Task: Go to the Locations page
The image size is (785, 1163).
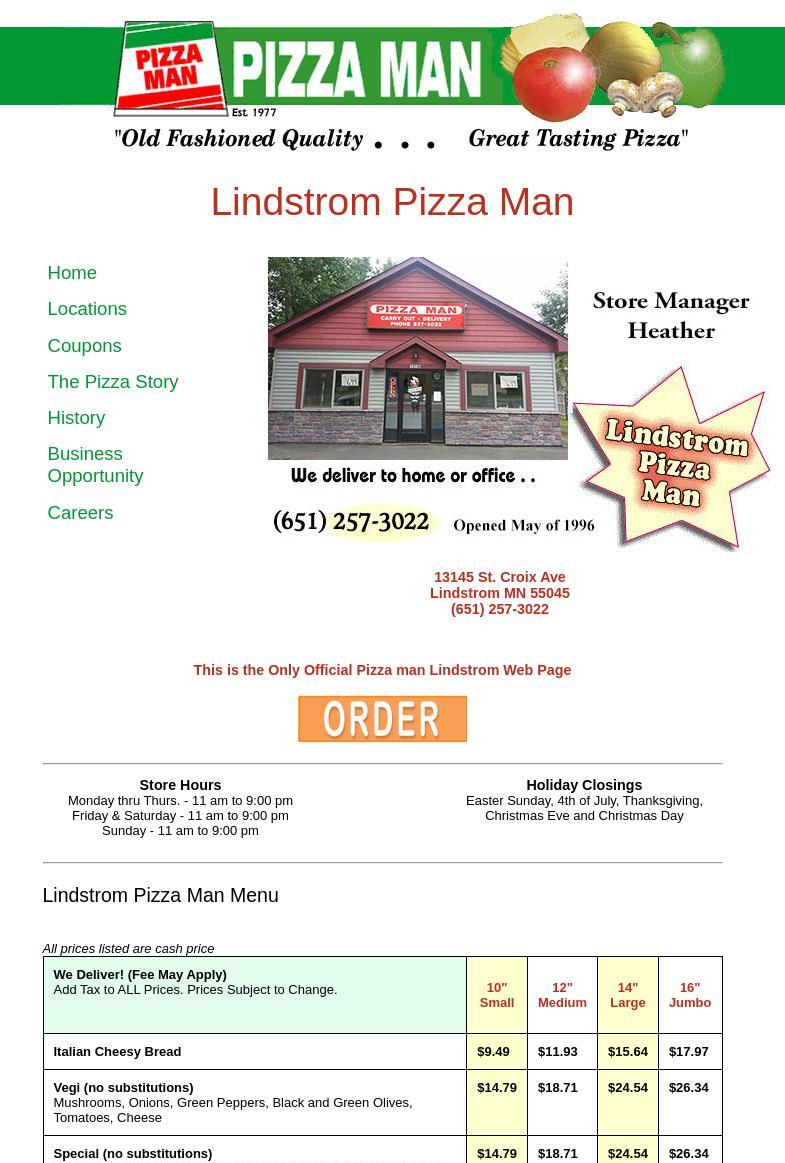Action: coord(87,309)
